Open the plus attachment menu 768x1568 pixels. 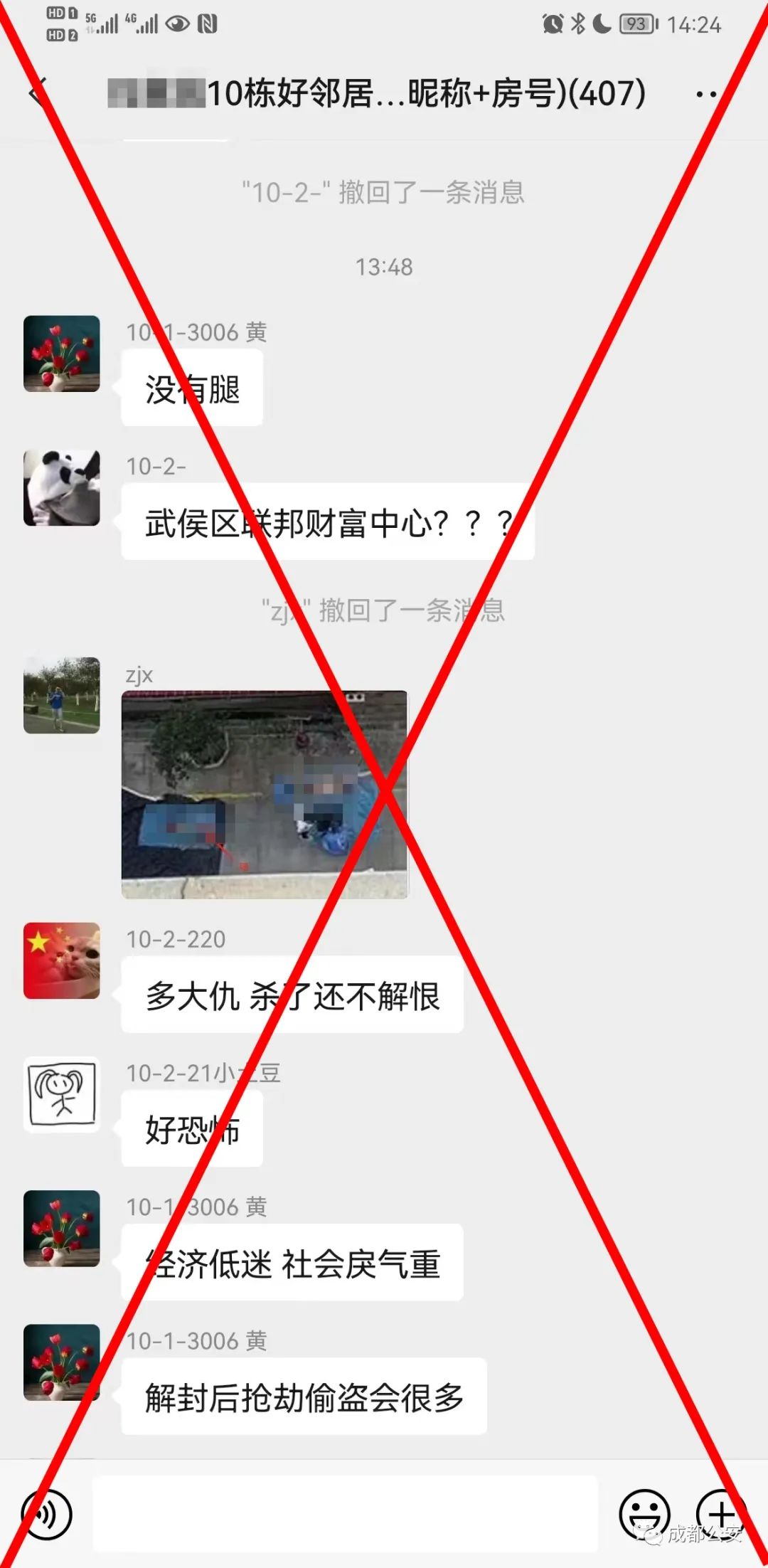(721, 1513)
